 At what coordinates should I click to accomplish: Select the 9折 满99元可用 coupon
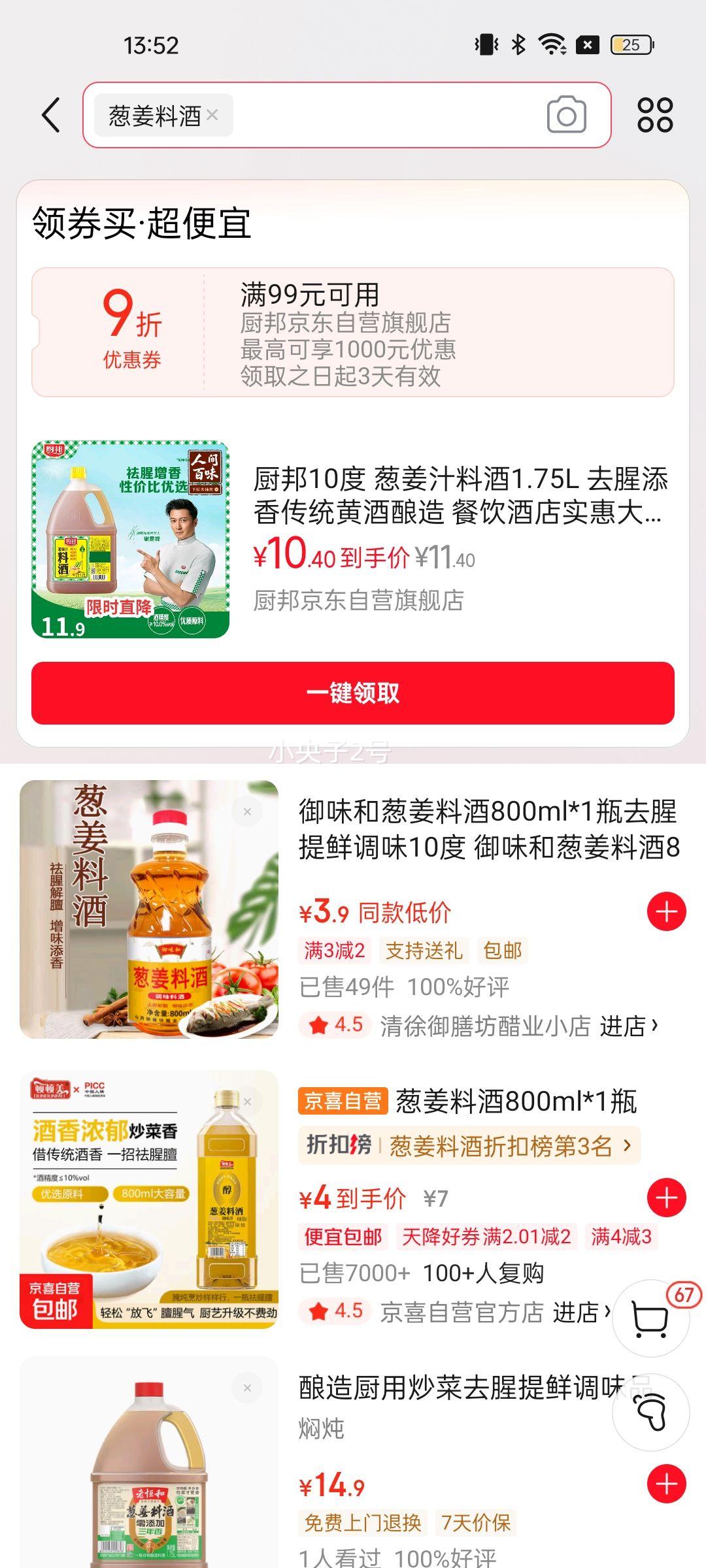click(x=353, y=332)
